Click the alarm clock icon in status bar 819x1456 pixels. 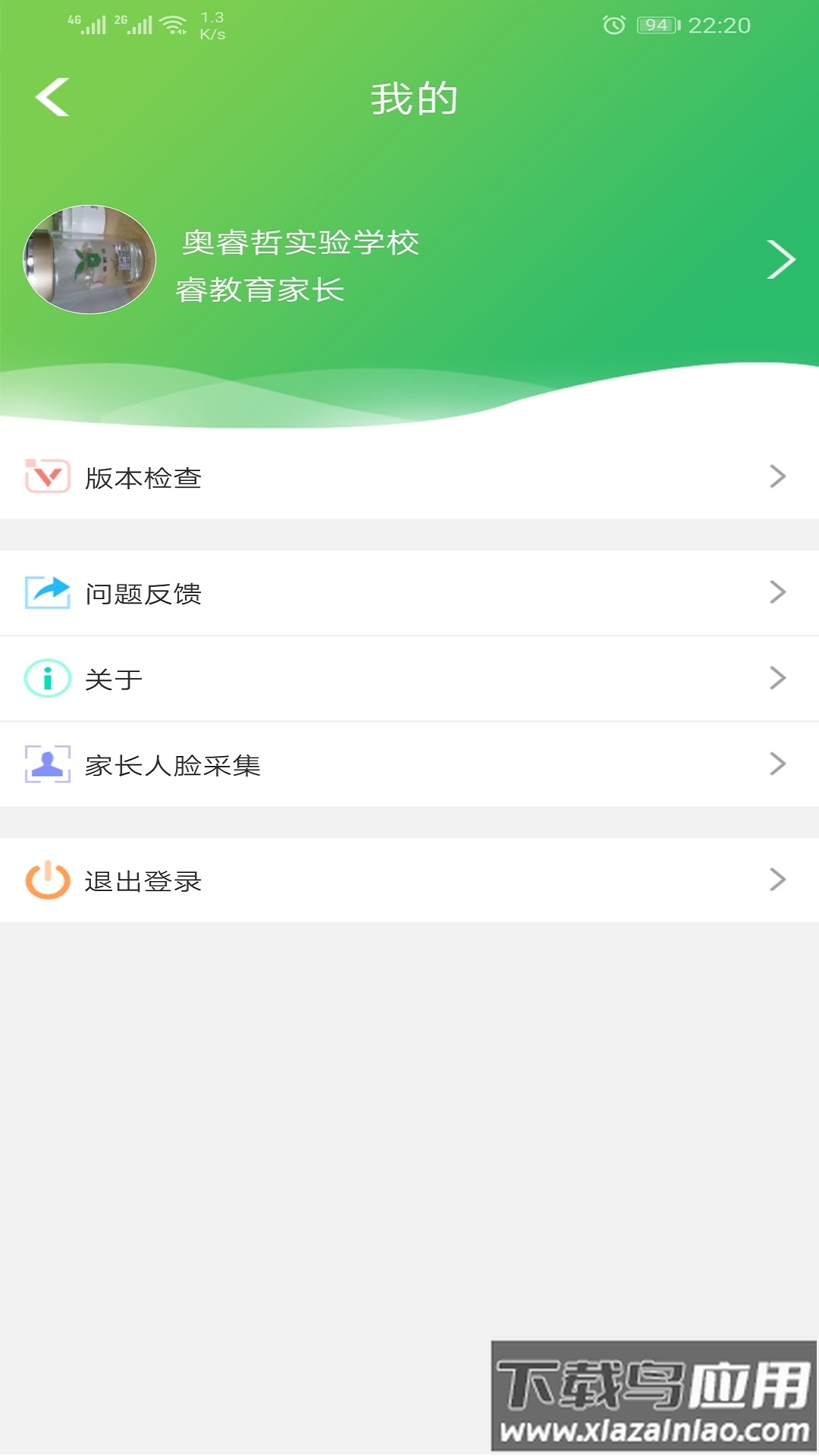point(611,23)
